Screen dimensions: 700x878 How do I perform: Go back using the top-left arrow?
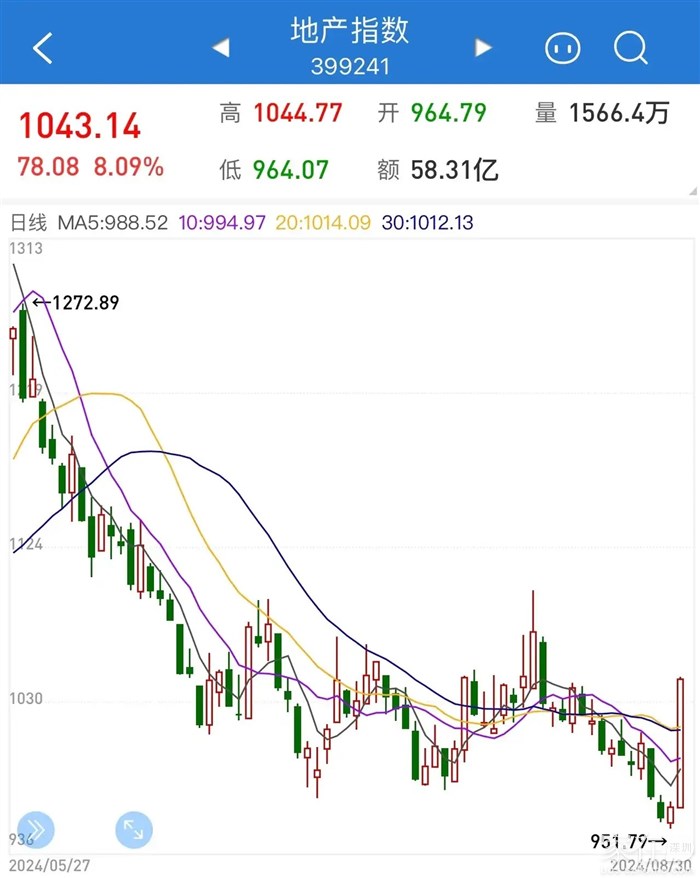click(42, 47)
